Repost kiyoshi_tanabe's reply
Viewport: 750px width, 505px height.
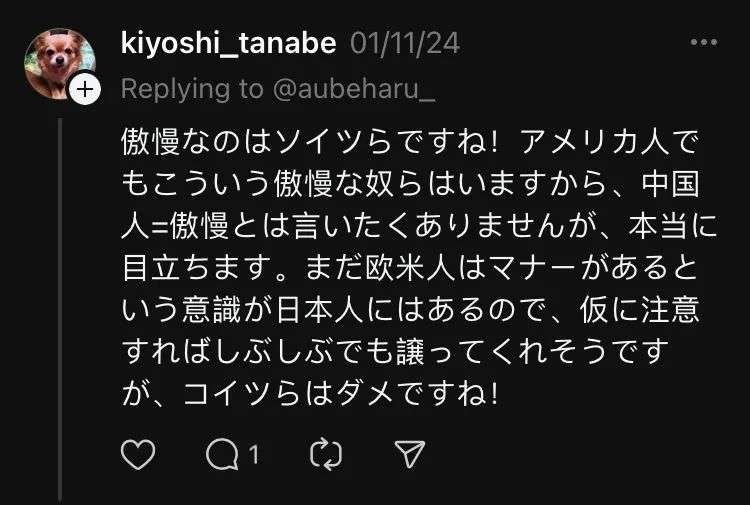point(326,455)
